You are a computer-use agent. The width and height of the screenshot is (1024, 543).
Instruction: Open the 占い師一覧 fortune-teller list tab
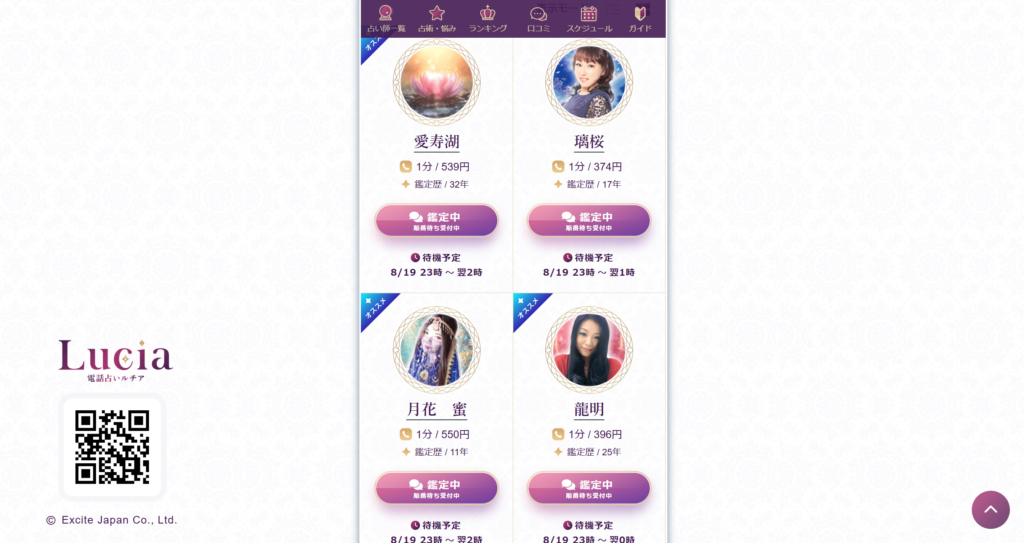[386, 19]
